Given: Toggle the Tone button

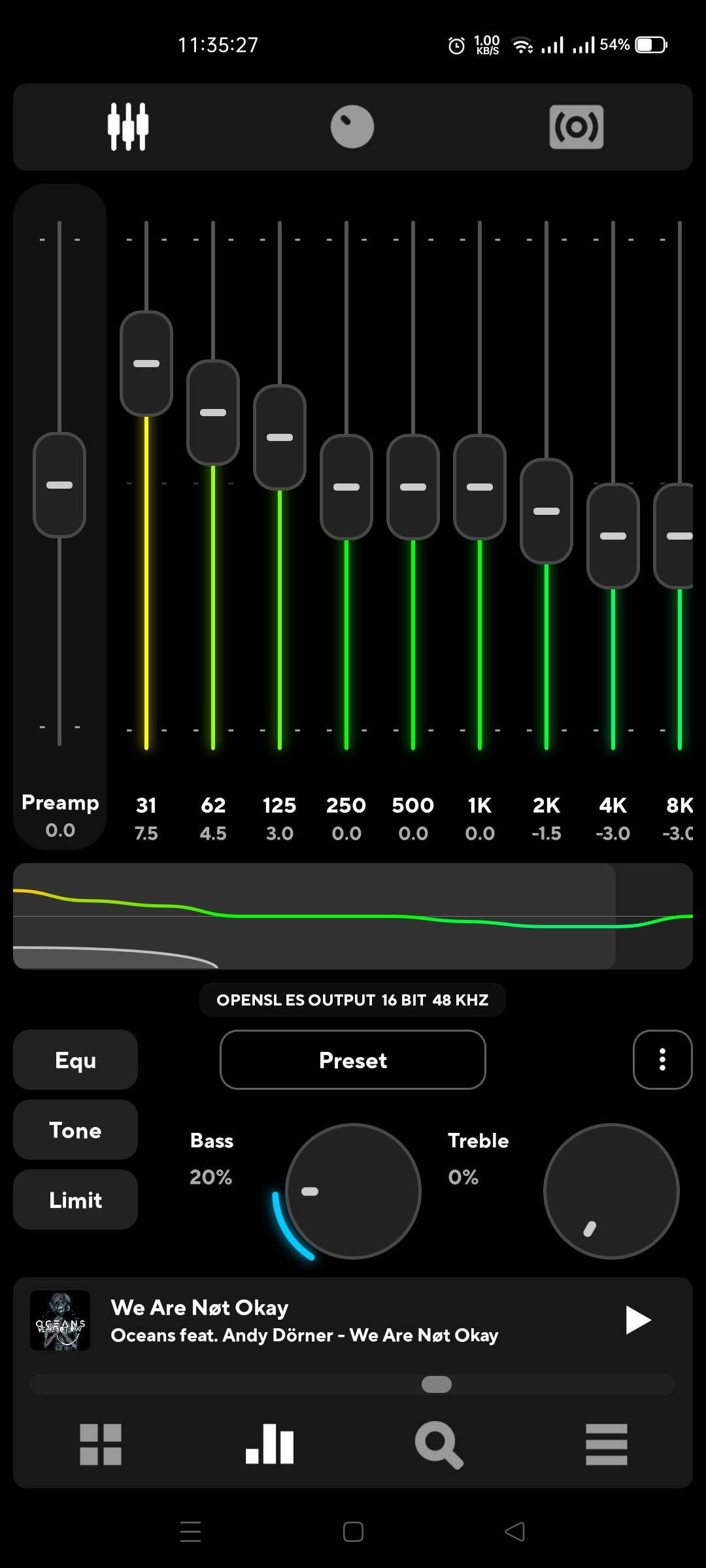Looking at the screenshot, I should click(x=75, y=1130).
